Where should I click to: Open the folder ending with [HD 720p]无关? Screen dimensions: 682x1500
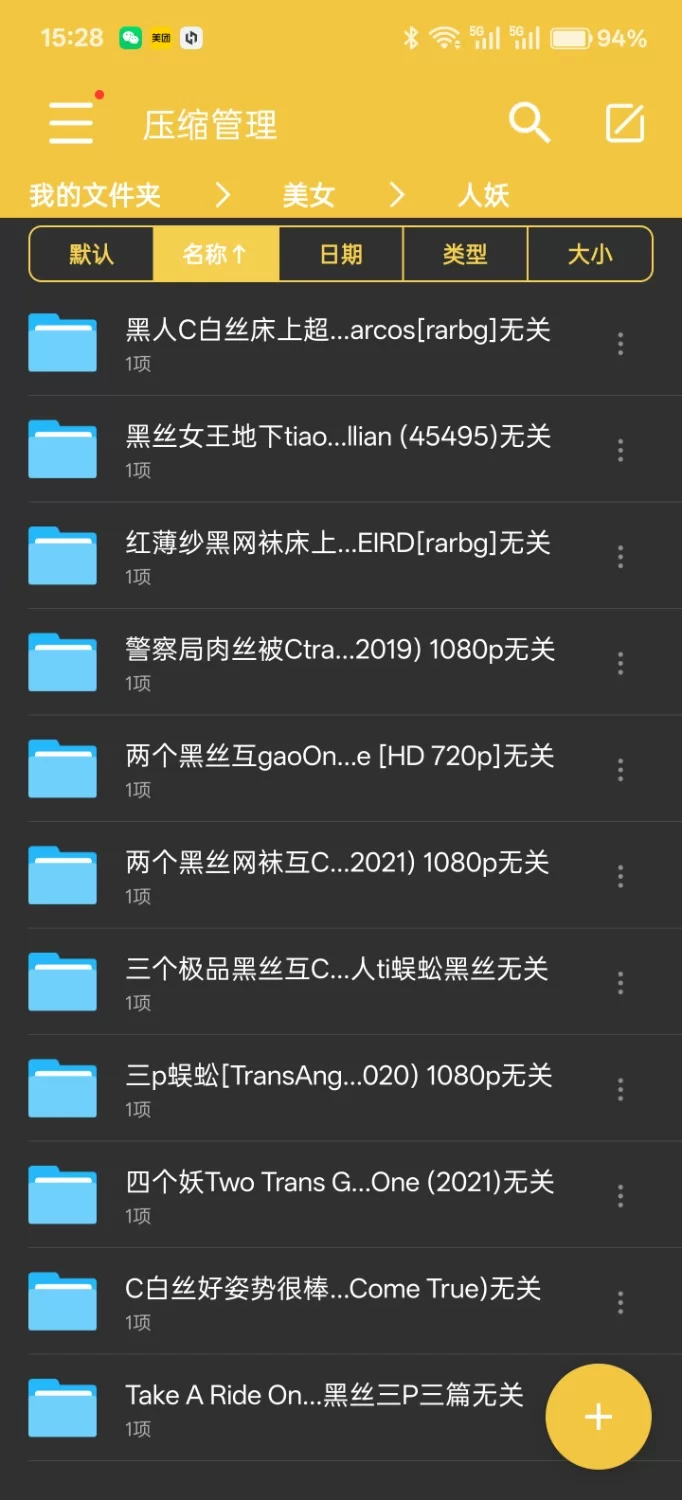339,768
